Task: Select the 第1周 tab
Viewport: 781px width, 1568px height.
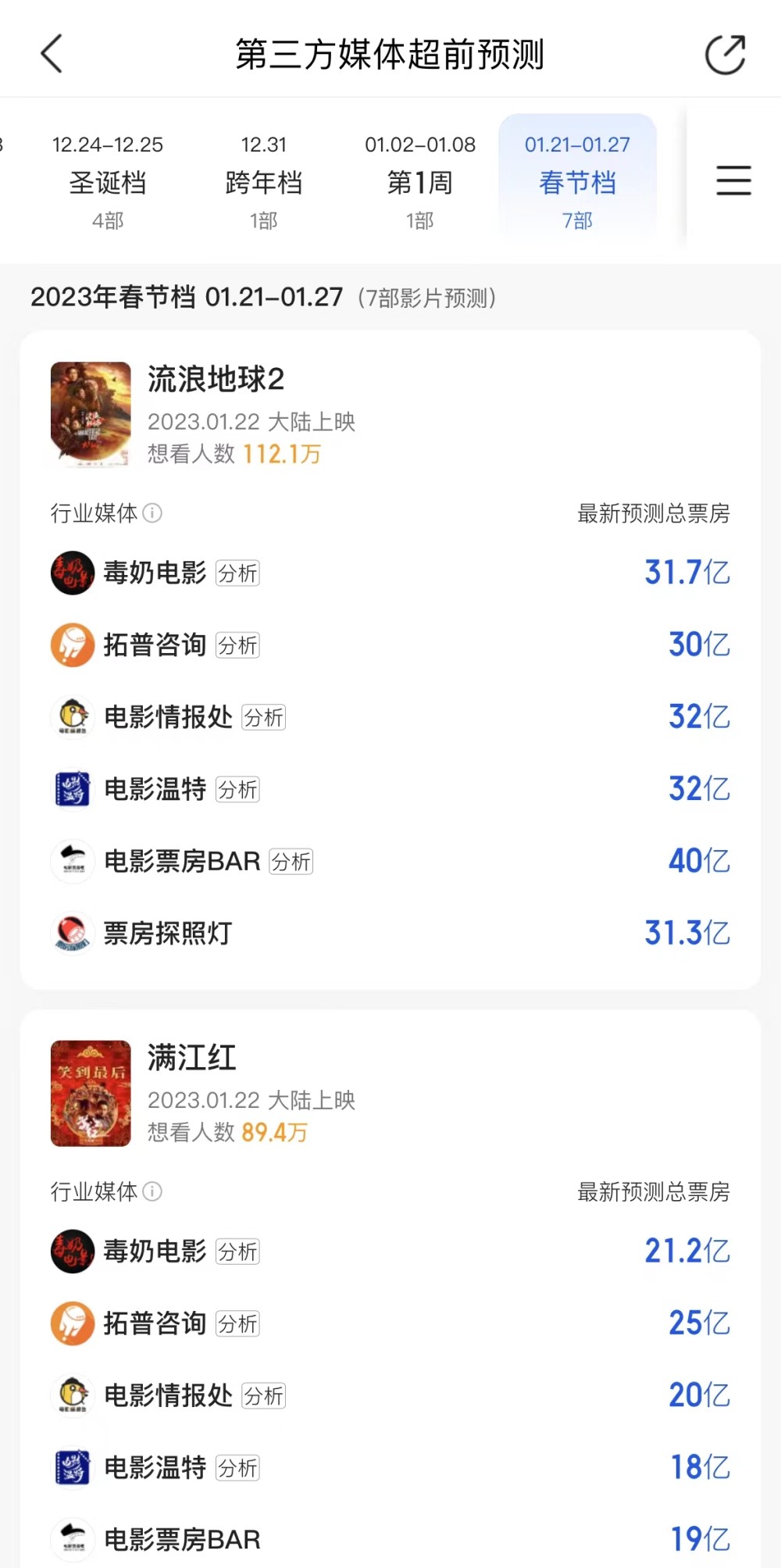Action: (x=421, y=182)
